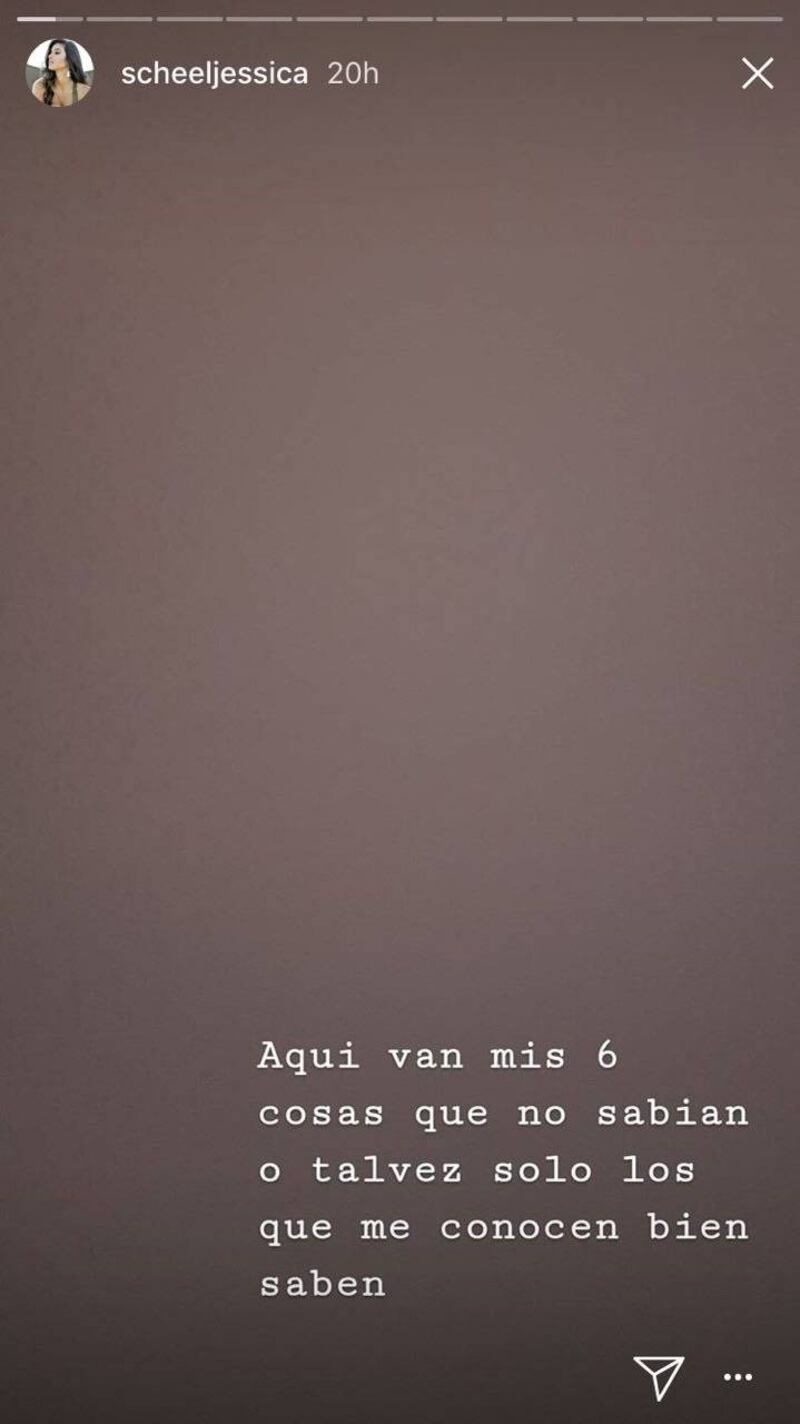Open the scheeljessica username link

(x=214, y=74)
